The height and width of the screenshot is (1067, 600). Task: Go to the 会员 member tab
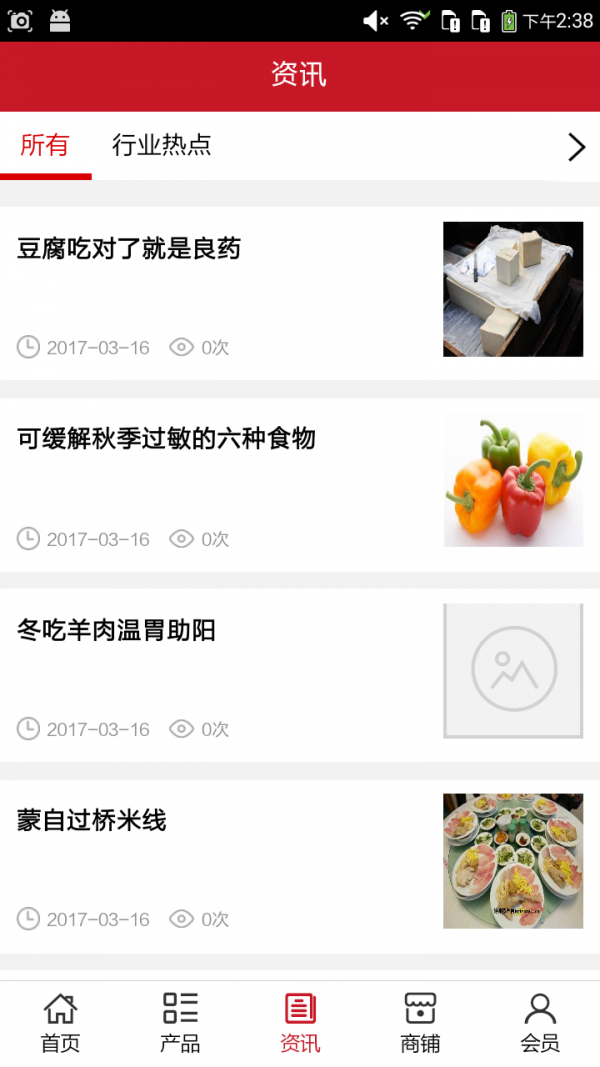(540, 1023)
